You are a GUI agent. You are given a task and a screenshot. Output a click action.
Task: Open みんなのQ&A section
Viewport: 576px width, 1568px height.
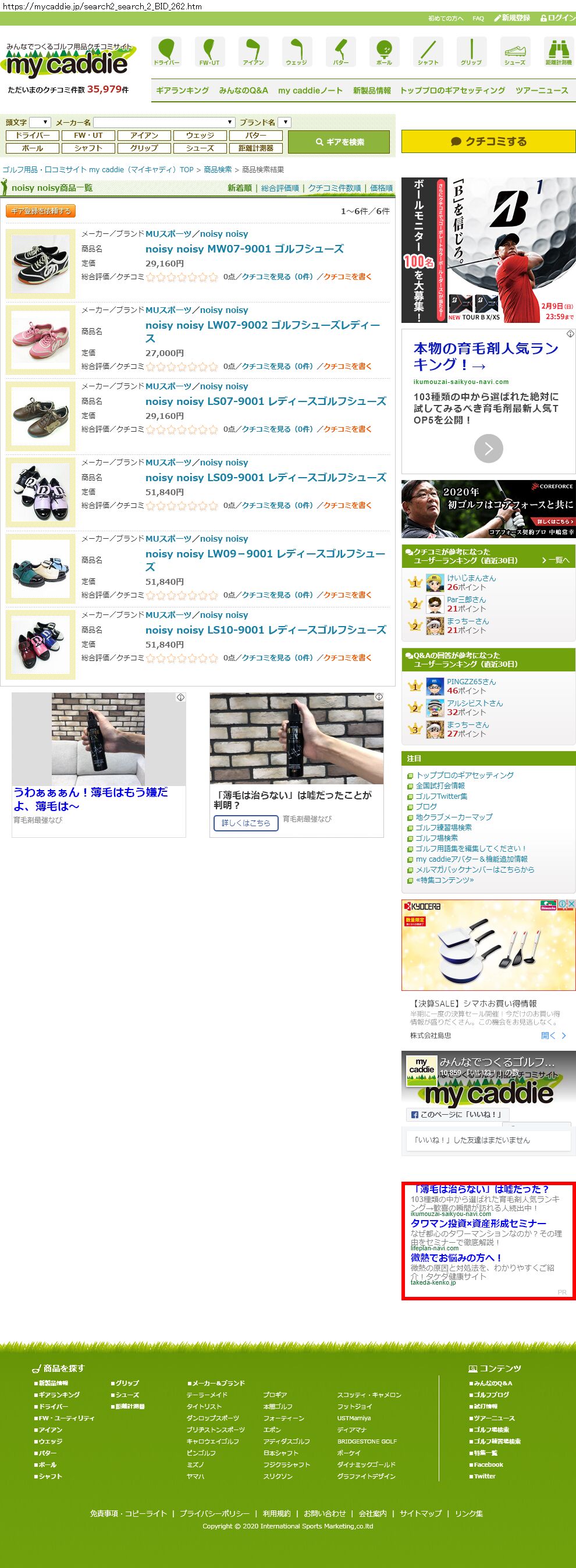pyautogui.click(x=243, y=90)
